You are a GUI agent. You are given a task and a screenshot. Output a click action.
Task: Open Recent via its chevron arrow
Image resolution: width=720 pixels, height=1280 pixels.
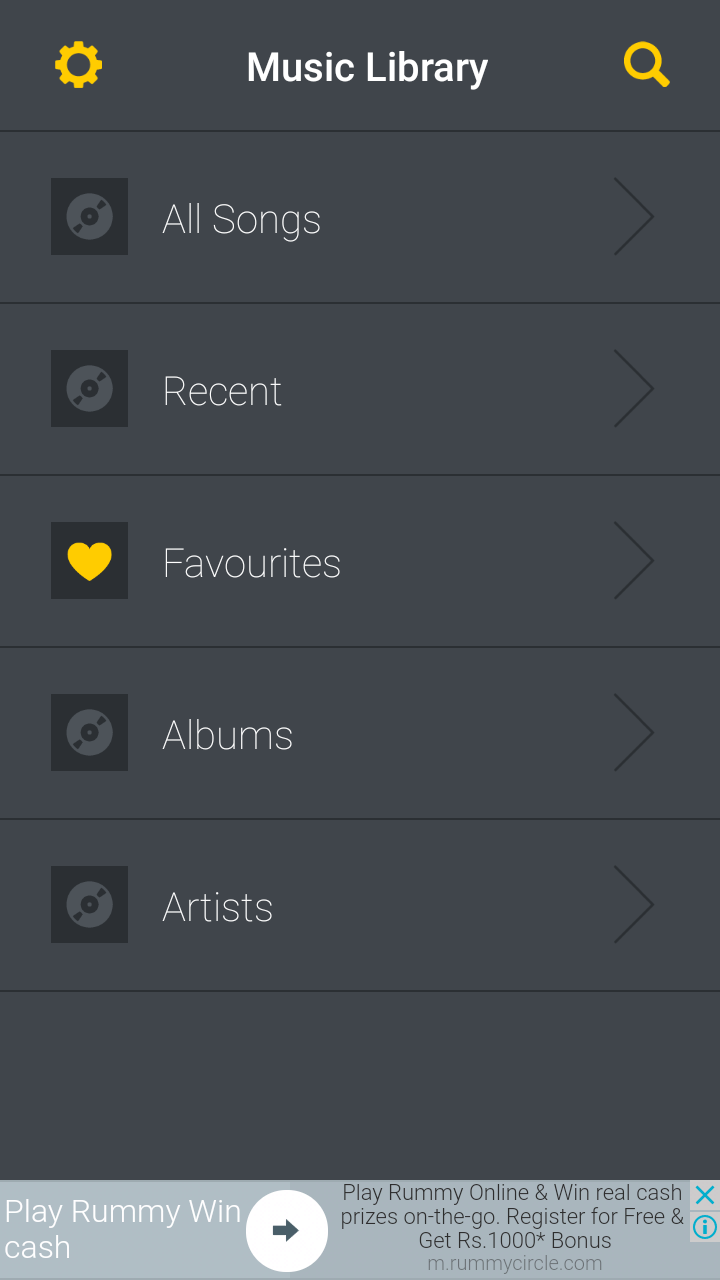634,388
